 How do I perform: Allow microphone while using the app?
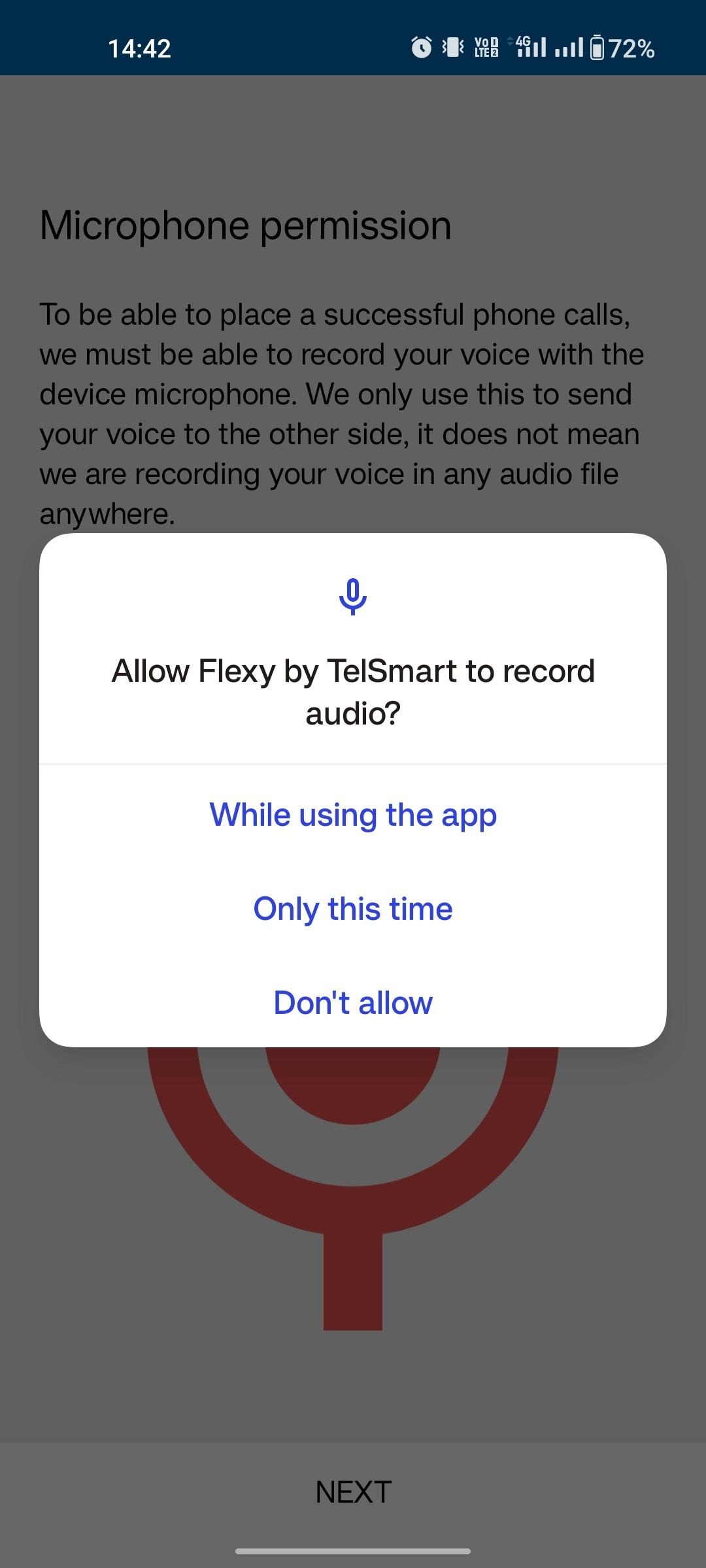tap(353, 815)
